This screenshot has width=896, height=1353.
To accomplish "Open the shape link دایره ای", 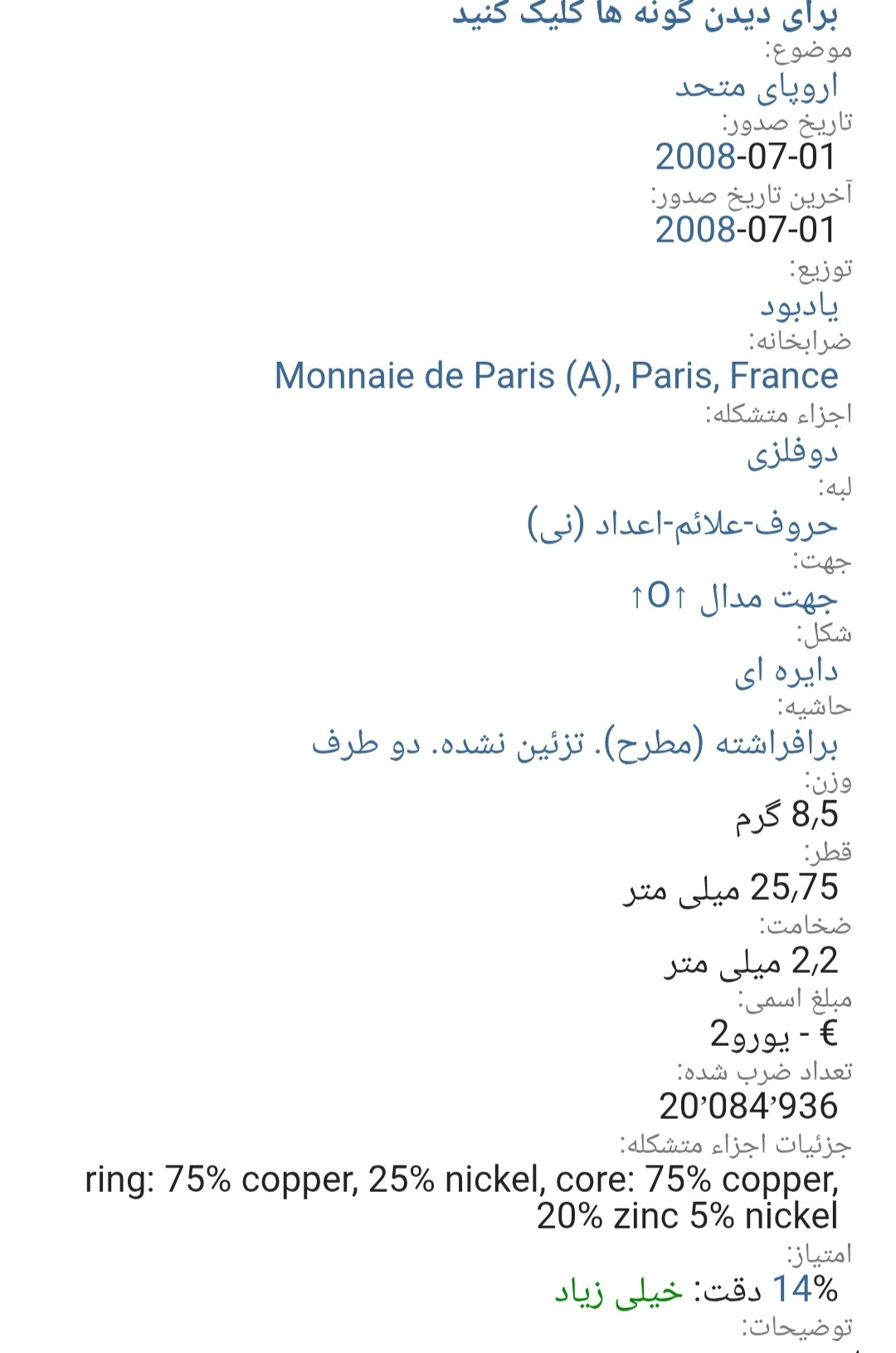I will (786, 671).
